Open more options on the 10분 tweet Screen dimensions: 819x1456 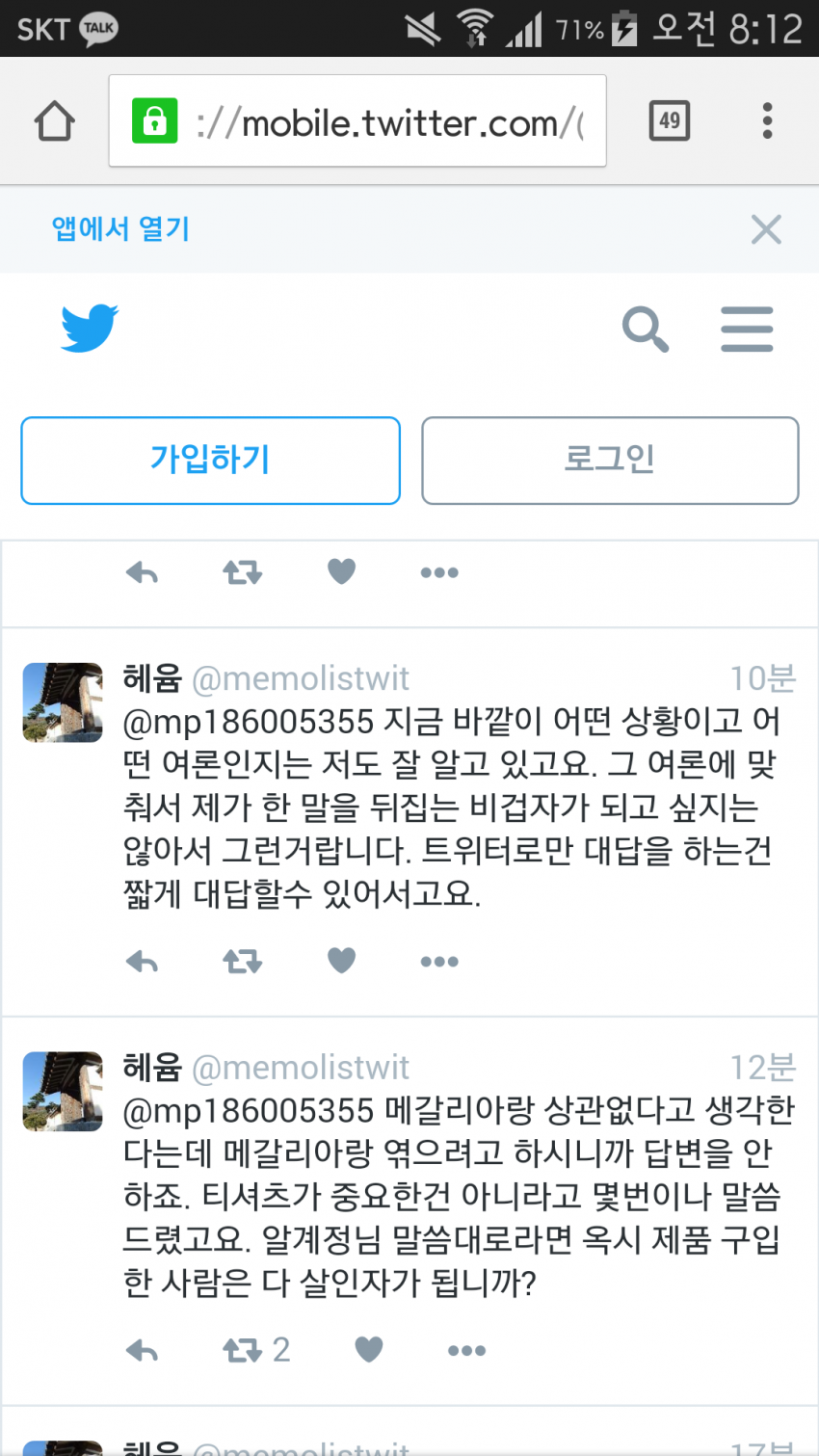click(x=439, y=962)
